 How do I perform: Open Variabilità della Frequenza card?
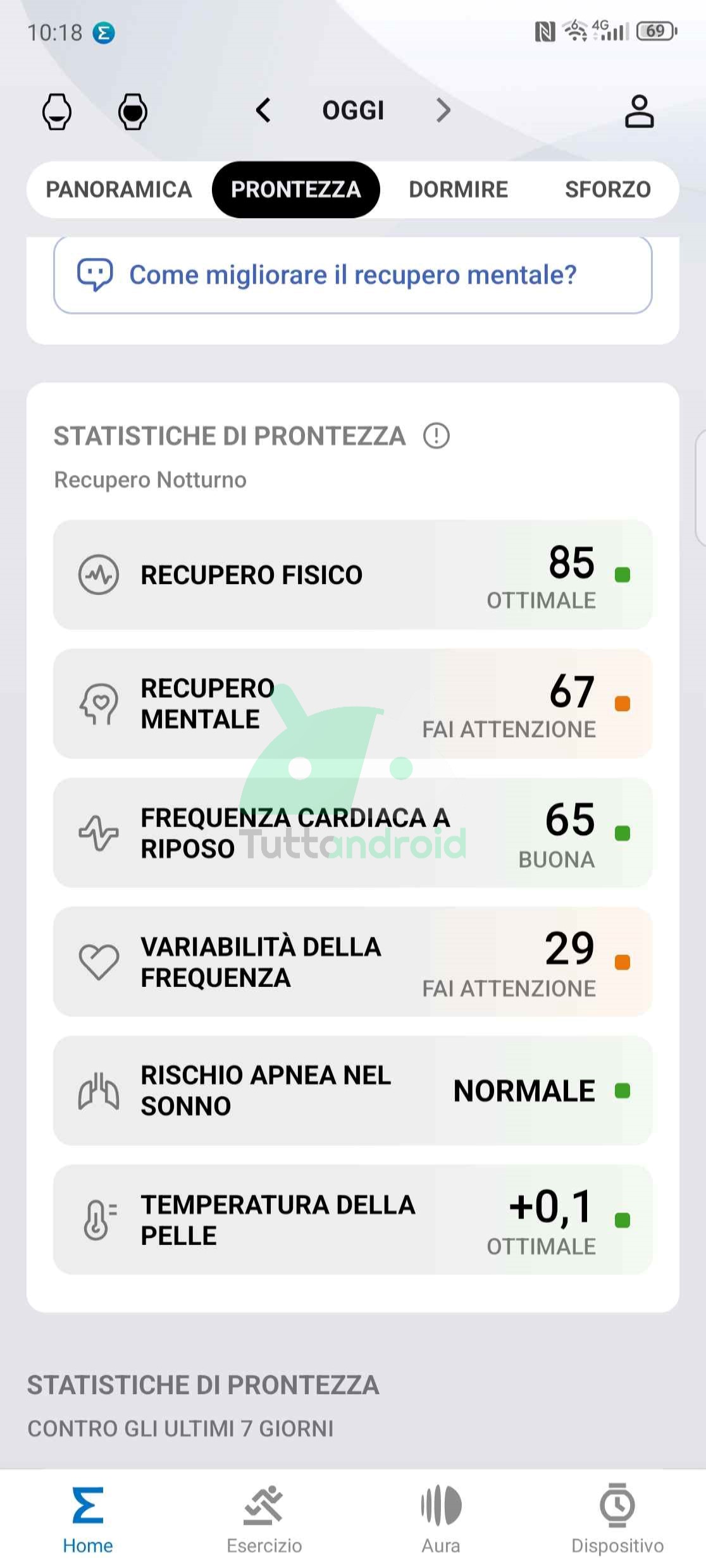coord(353,962)
